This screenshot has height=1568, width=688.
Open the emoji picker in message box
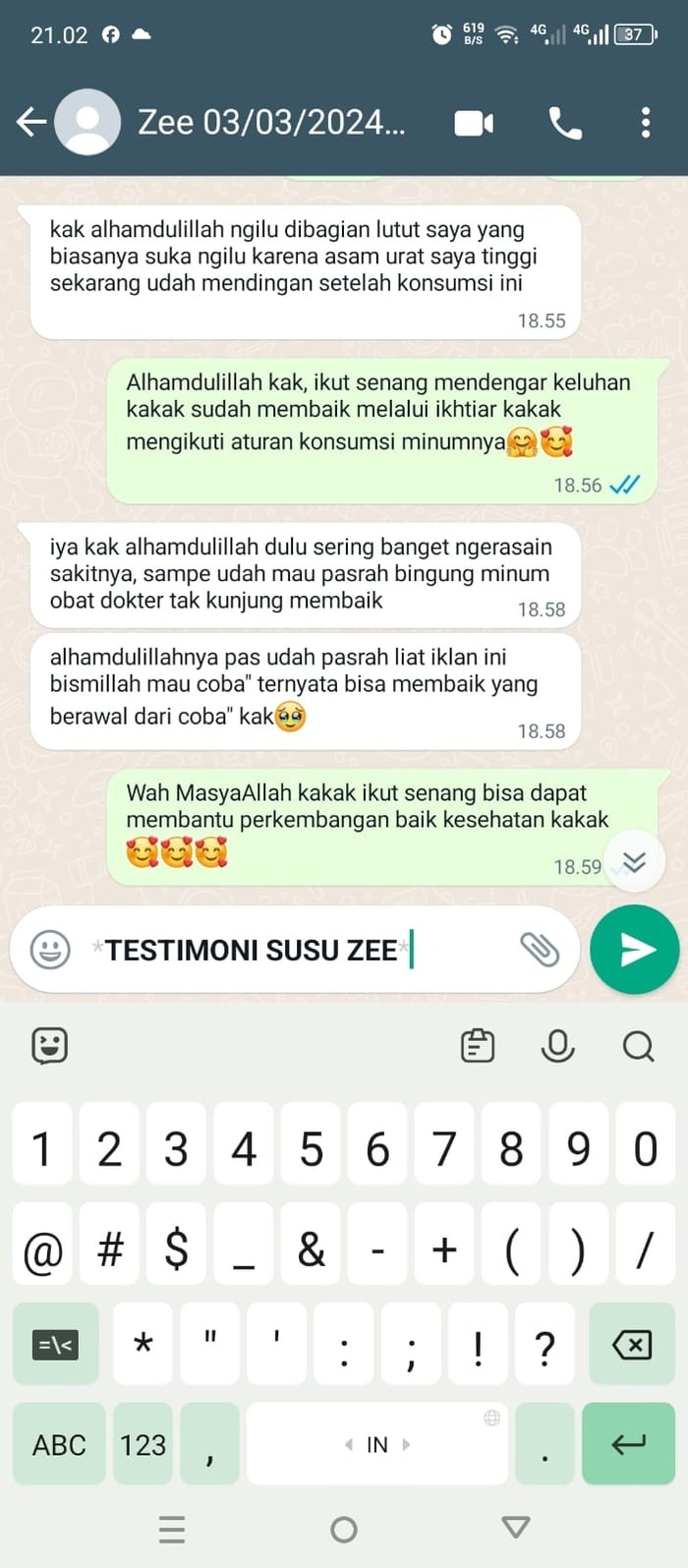[50, 950]
